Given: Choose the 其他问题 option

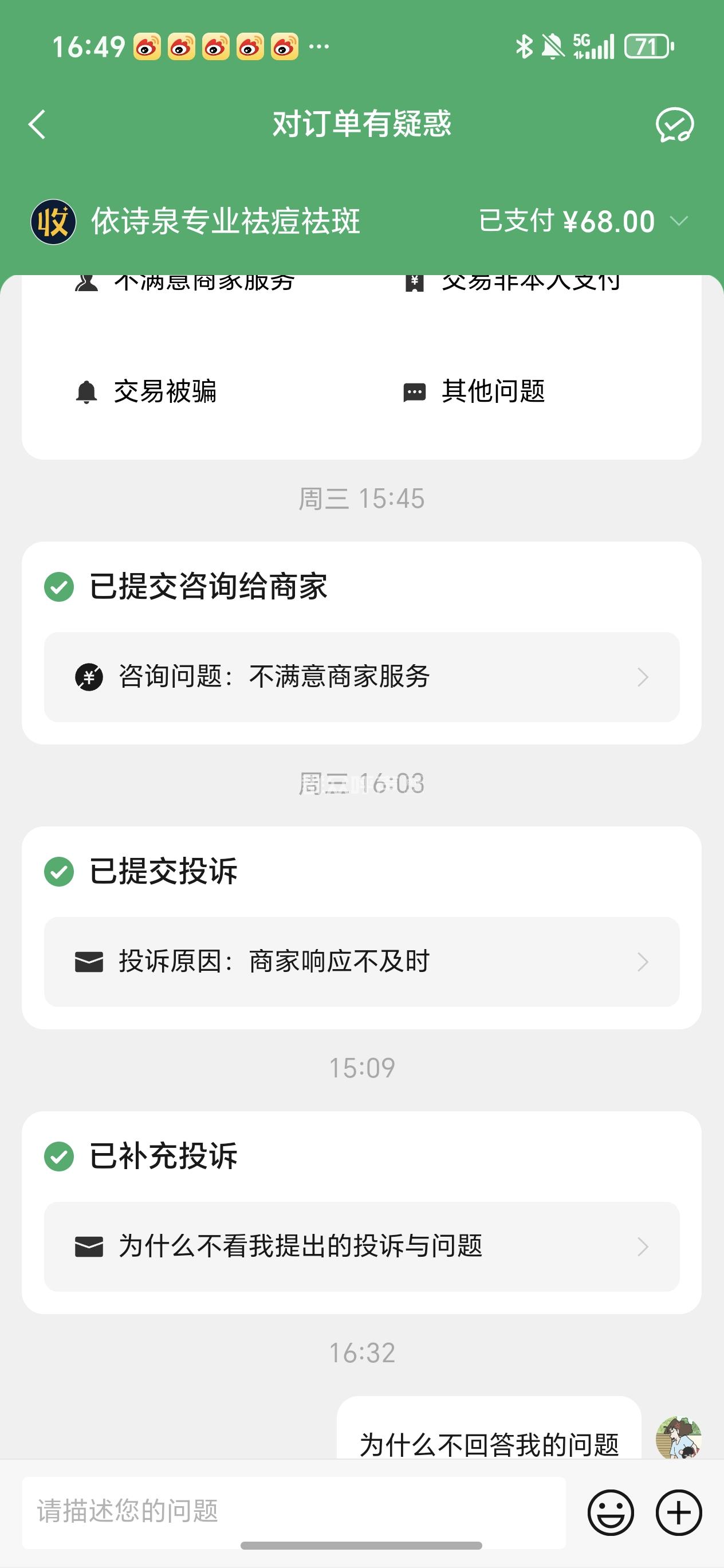Looking at the screenshot, I should coord(475,391).
